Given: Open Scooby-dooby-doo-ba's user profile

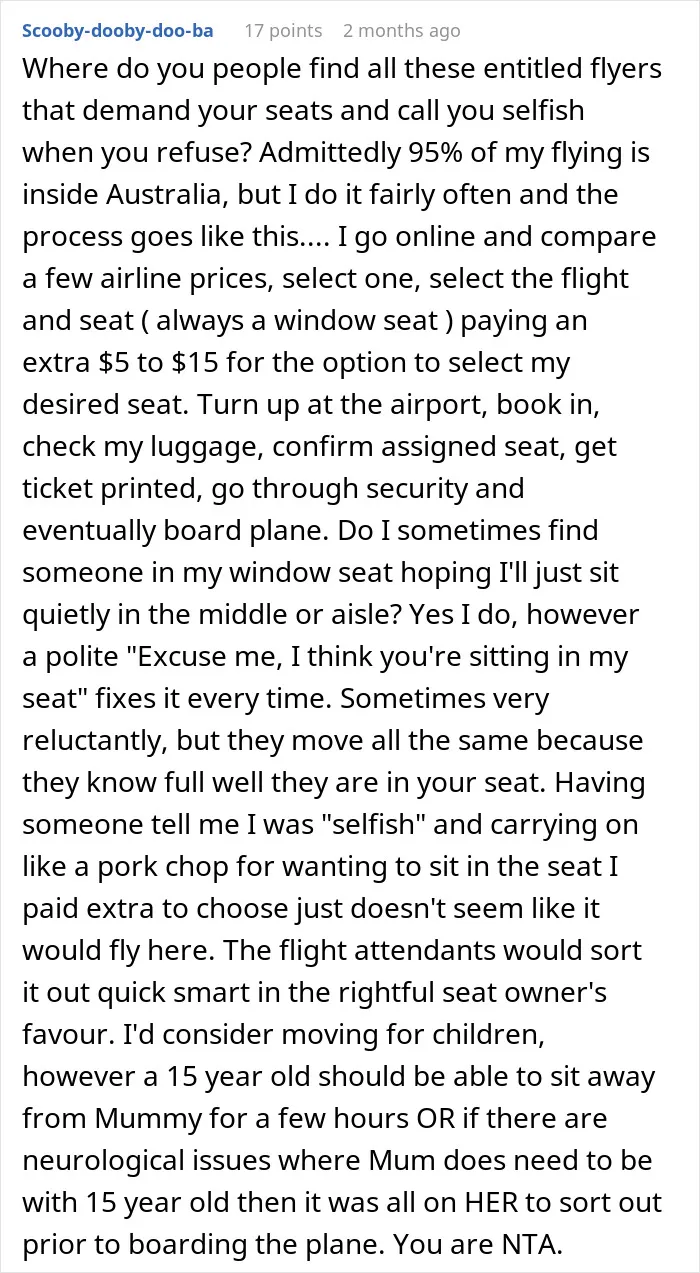Looking at the screenshot, I should [117, 31].
